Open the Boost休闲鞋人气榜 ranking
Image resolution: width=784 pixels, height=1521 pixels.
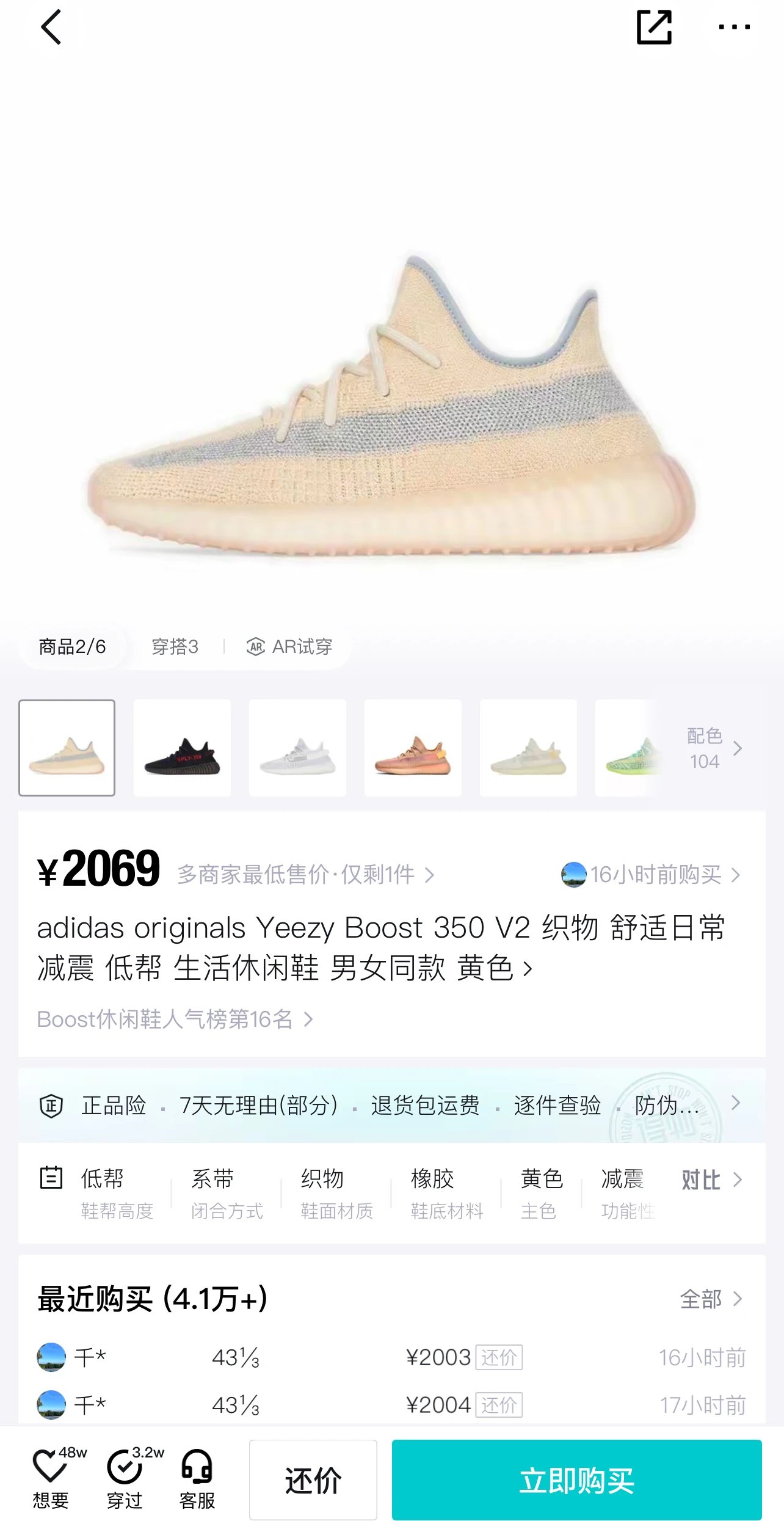[175, 1019]
